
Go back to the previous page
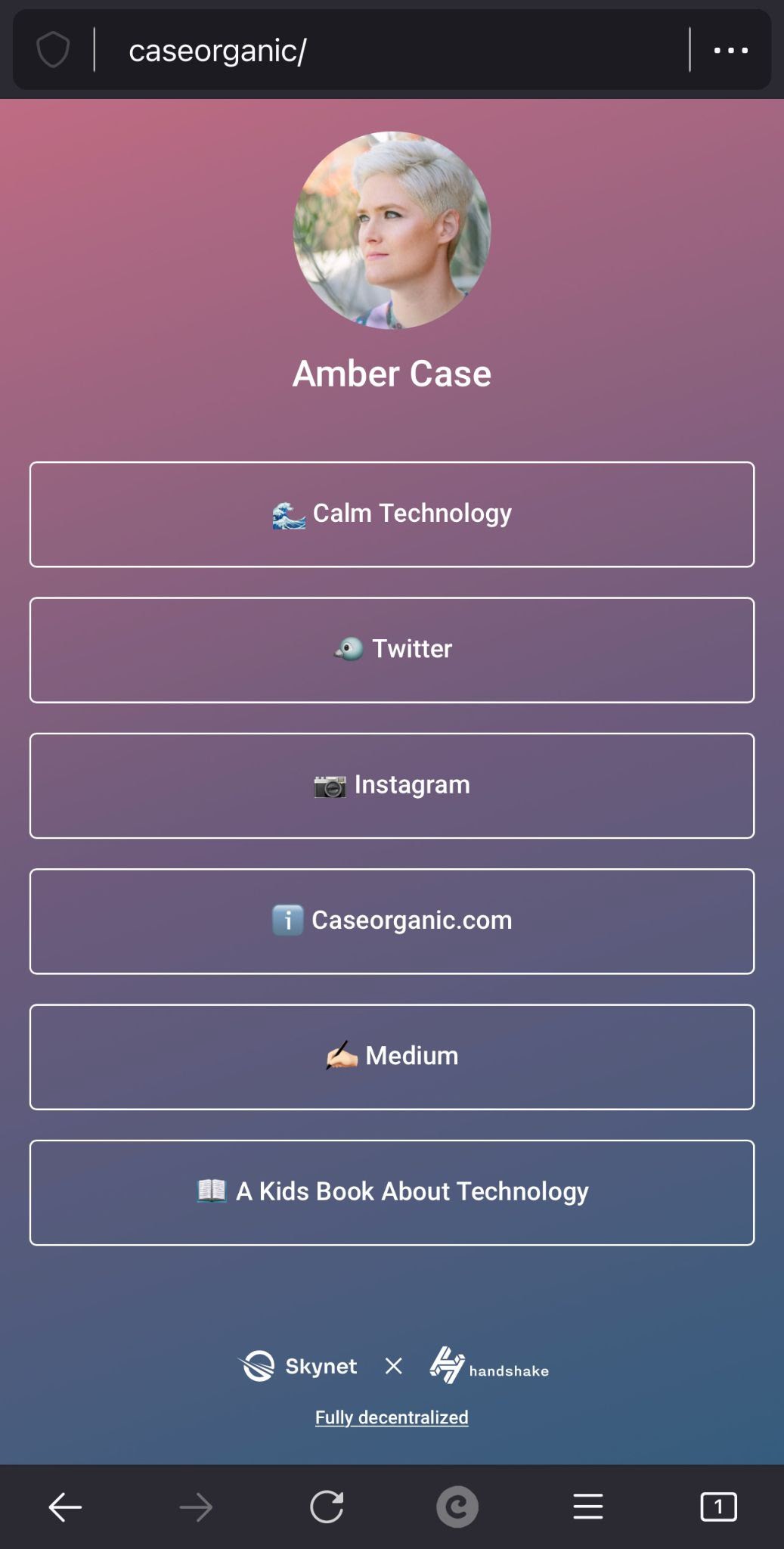pos(66,1507)
